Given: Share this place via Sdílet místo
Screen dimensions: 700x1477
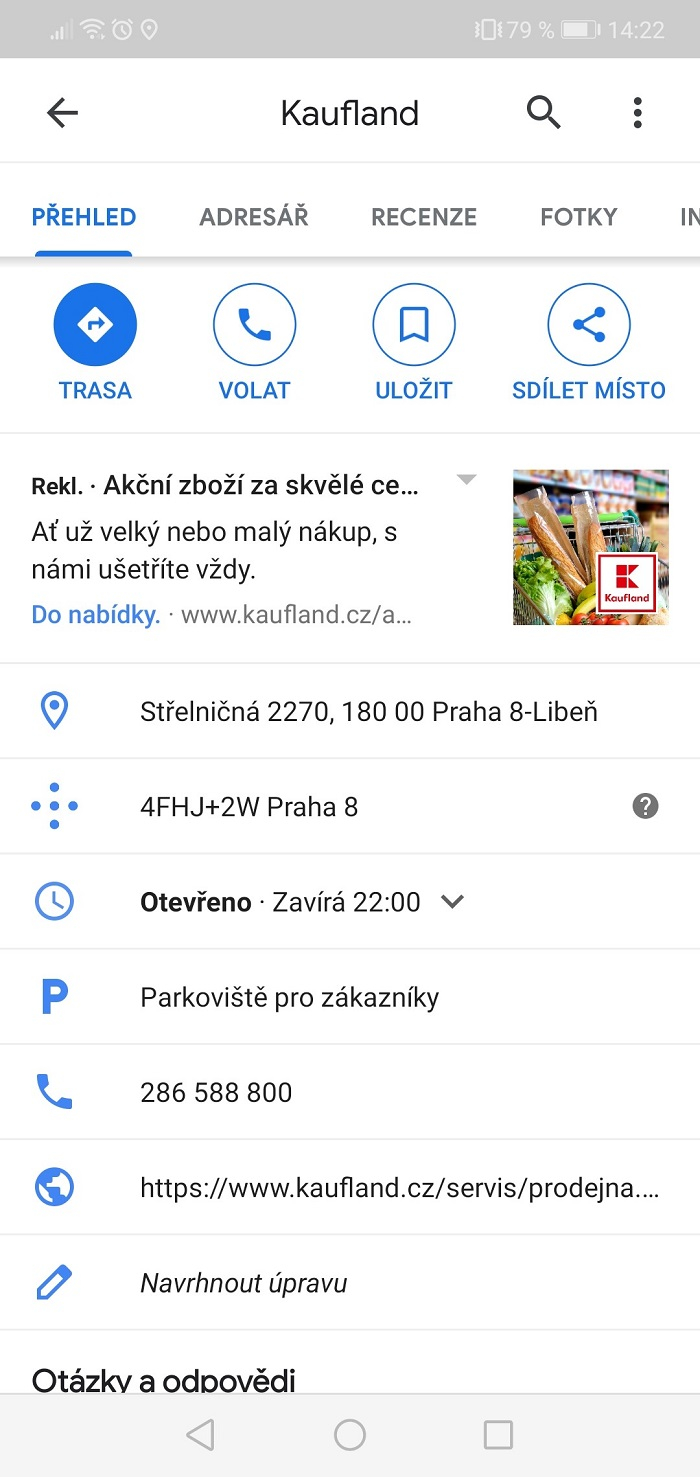Looking at the screenshot, I should [x=589, y=325].
